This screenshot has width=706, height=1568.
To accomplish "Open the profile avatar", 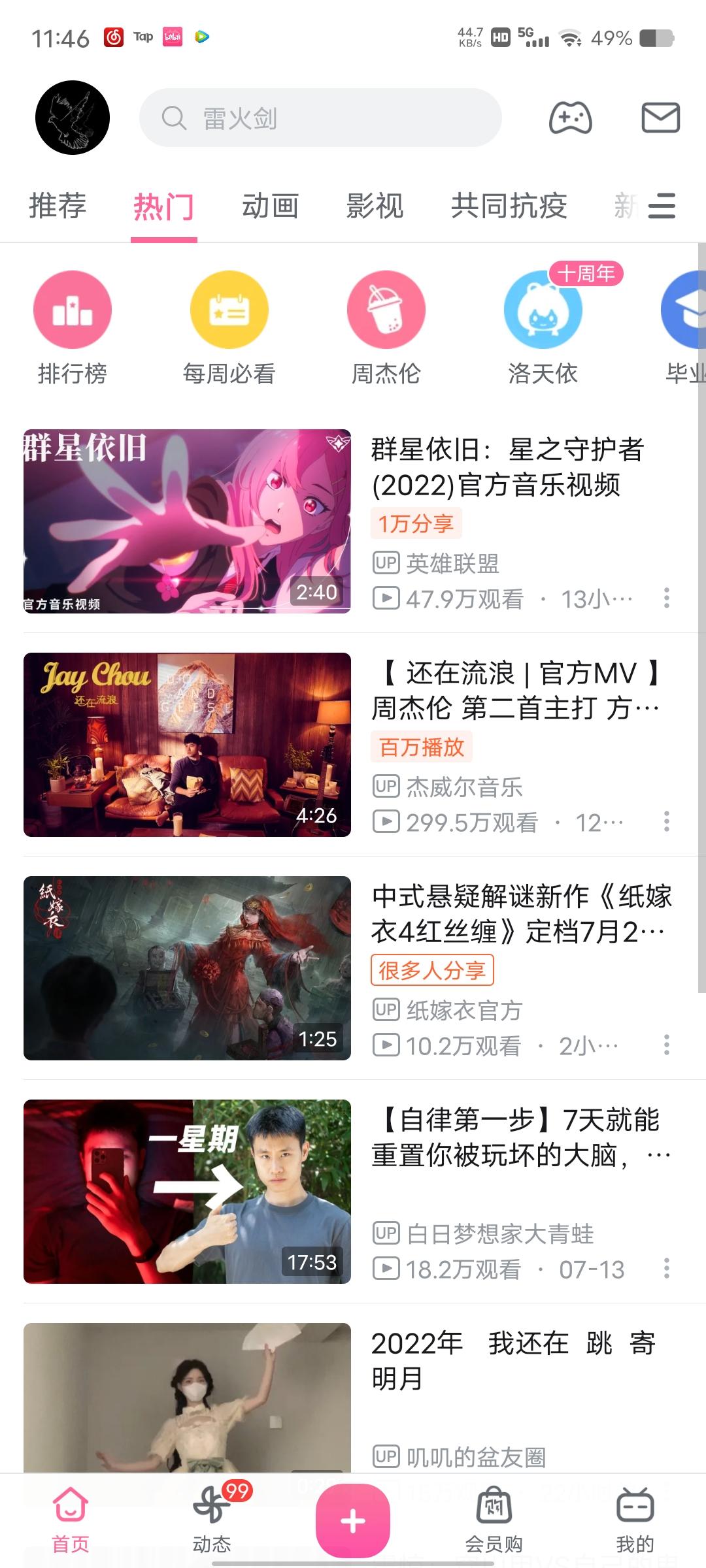I will click(72, 118).
